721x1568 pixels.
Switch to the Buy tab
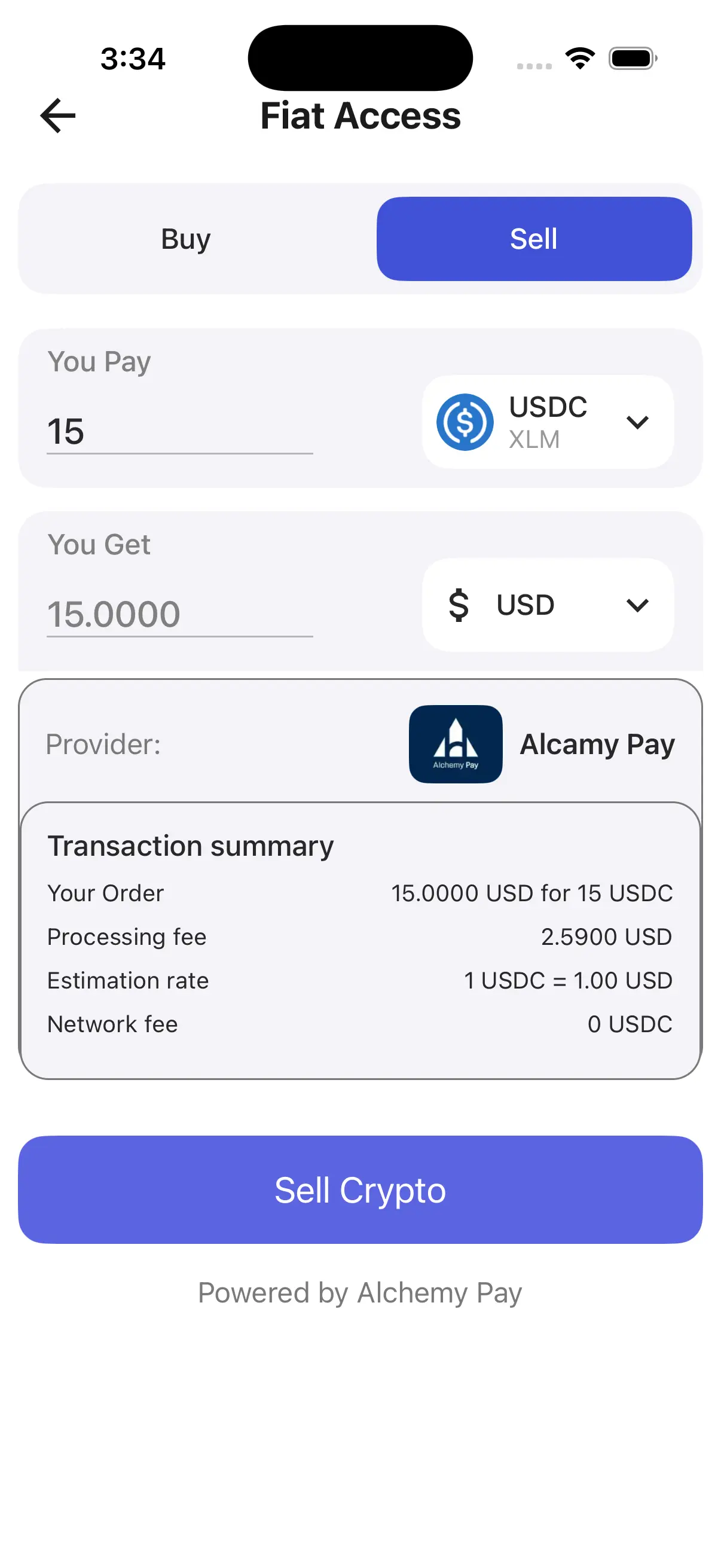pyautogui.click(x=184, y=239)
